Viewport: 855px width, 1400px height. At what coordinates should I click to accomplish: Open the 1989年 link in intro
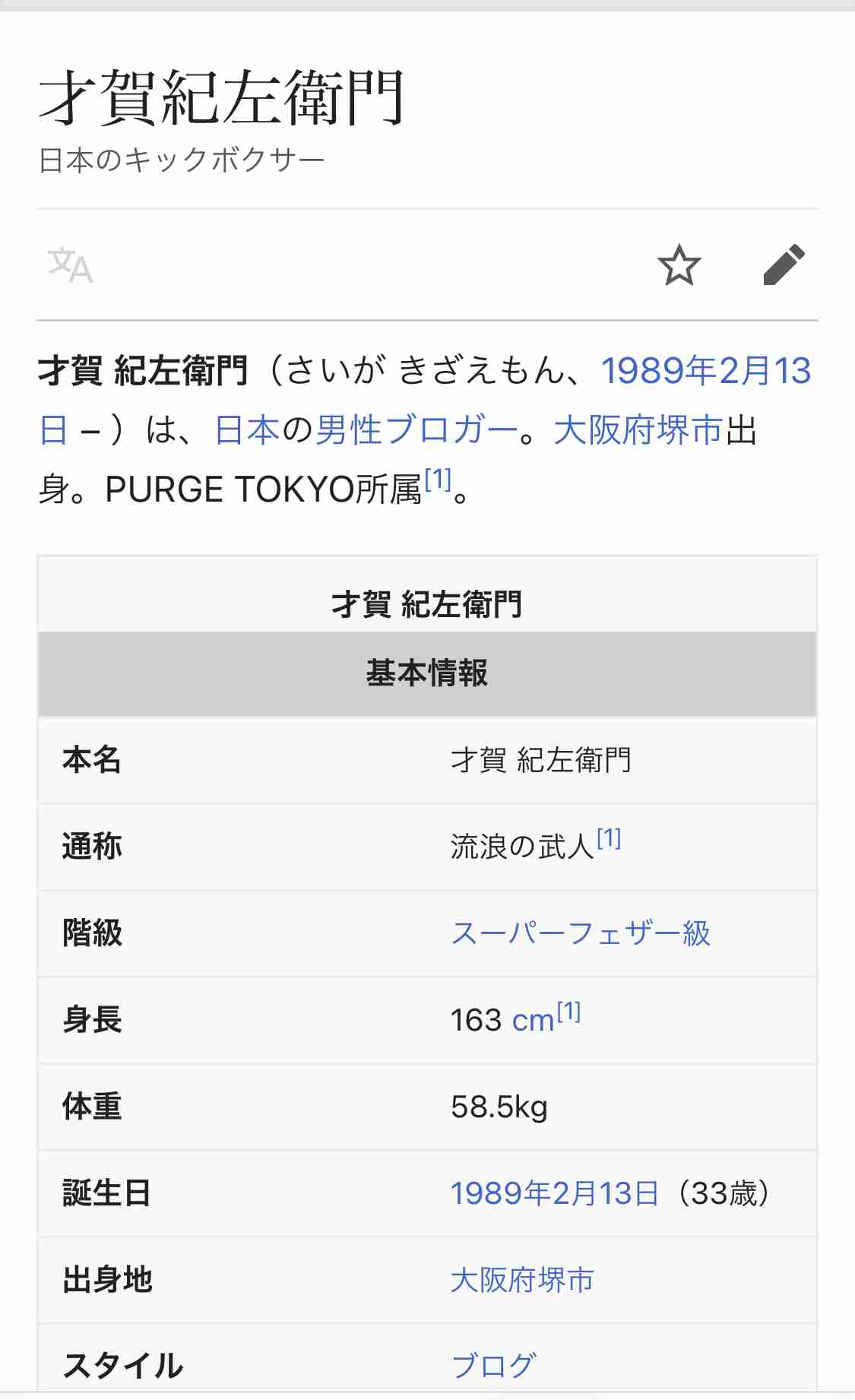coord(658,371)
